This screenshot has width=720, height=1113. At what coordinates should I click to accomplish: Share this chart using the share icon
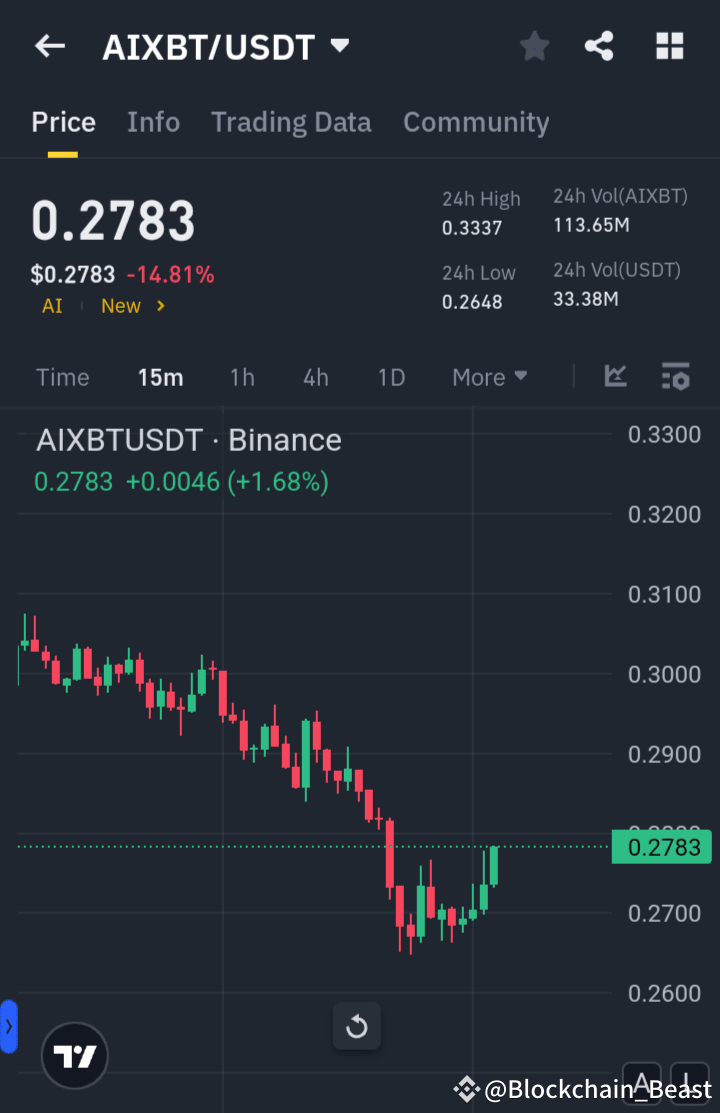pyautogui.click(x=599, y=46)
